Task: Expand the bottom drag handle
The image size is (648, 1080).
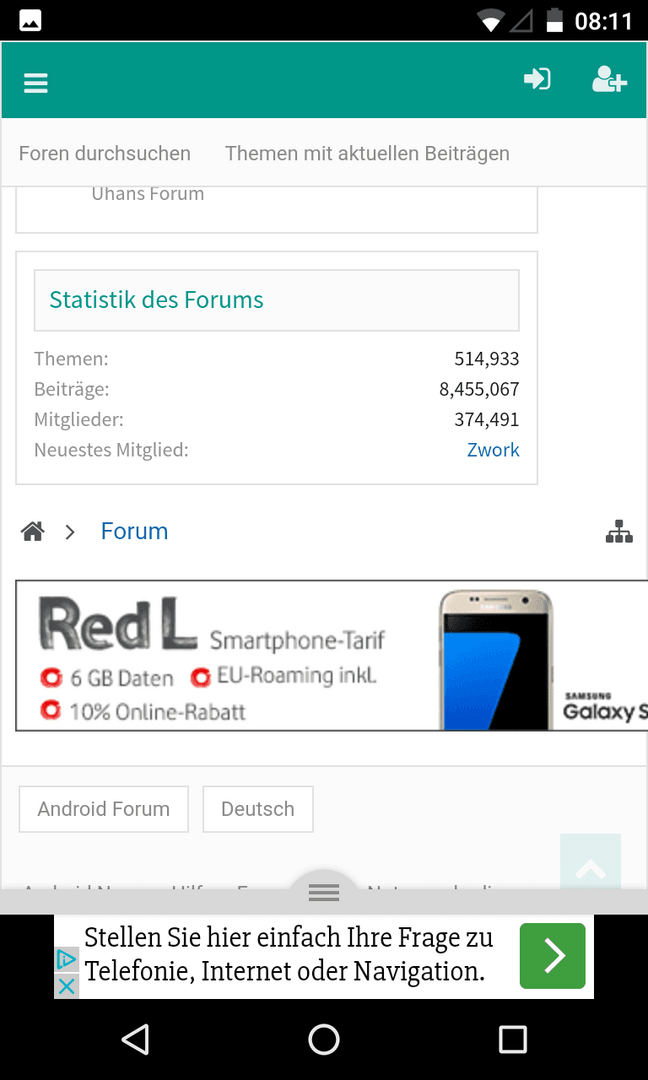Action: (x=324, y=892)
